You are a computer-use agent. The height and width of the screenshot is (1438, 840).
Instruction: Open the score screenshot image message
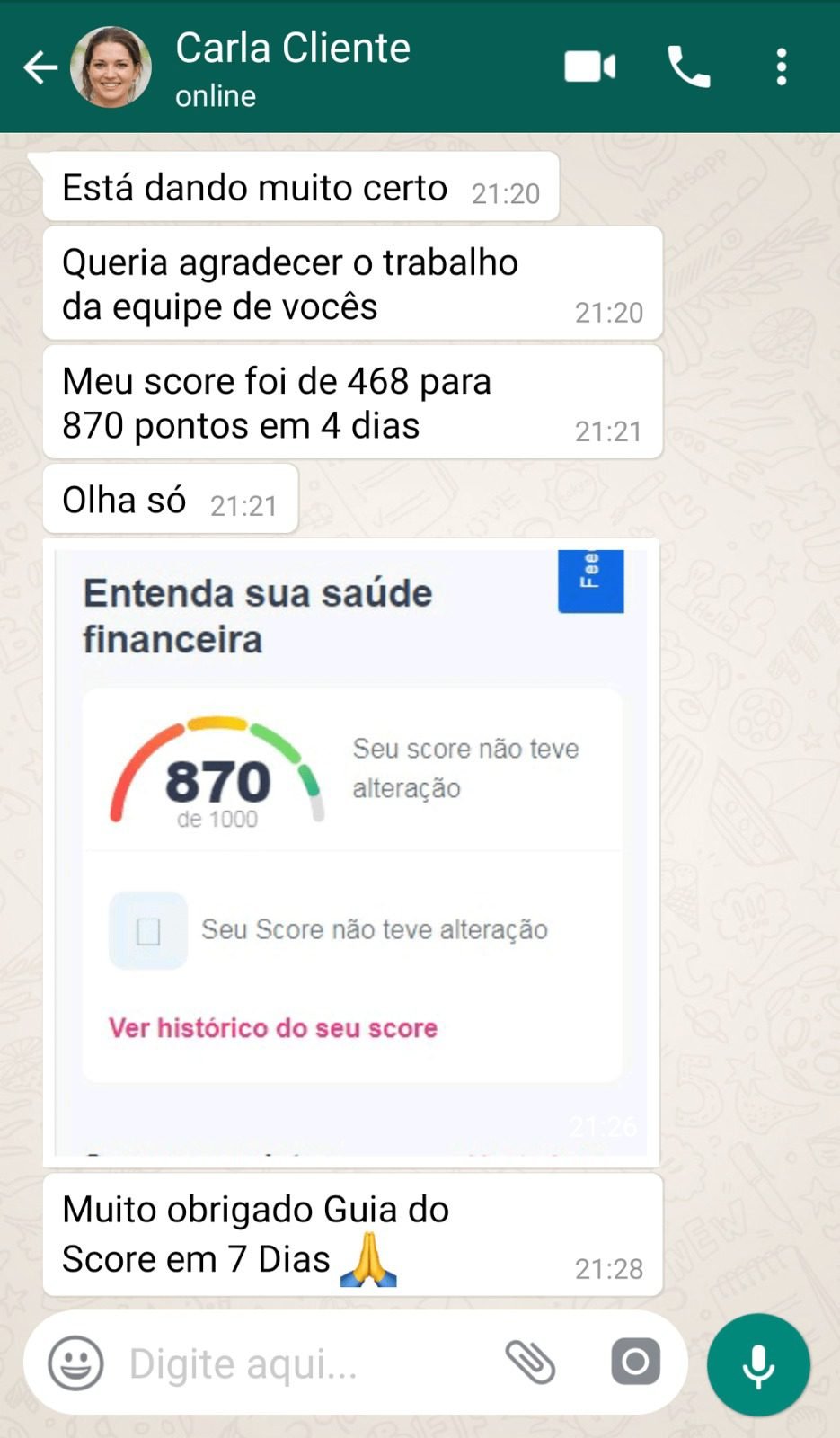pyautogui.click(x=351, y=851)
